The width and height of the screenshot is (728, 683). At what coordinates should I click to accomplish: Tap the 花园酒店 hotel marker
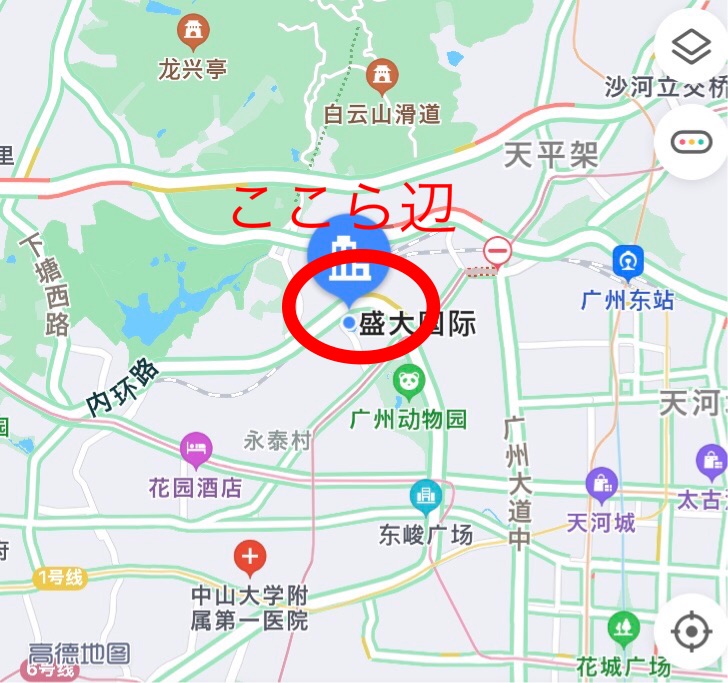(196, 450)
